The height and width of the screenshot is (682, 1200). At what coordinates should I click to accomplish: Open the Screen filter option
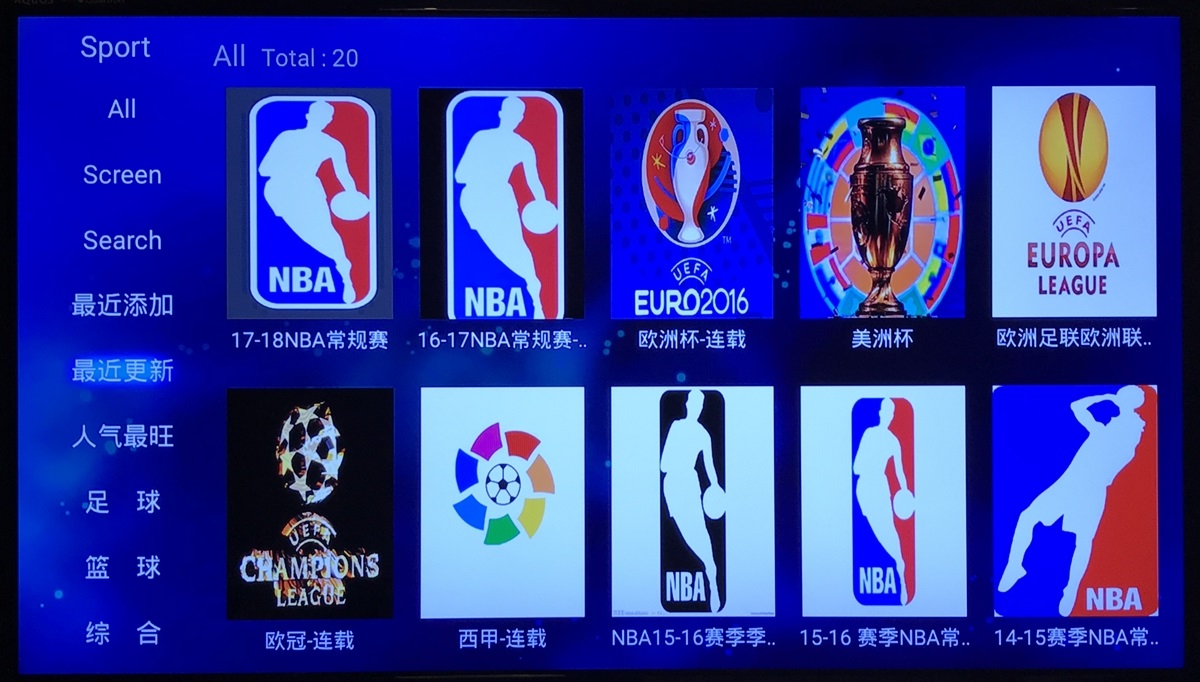pyautogui.click(x=122, y=175)
